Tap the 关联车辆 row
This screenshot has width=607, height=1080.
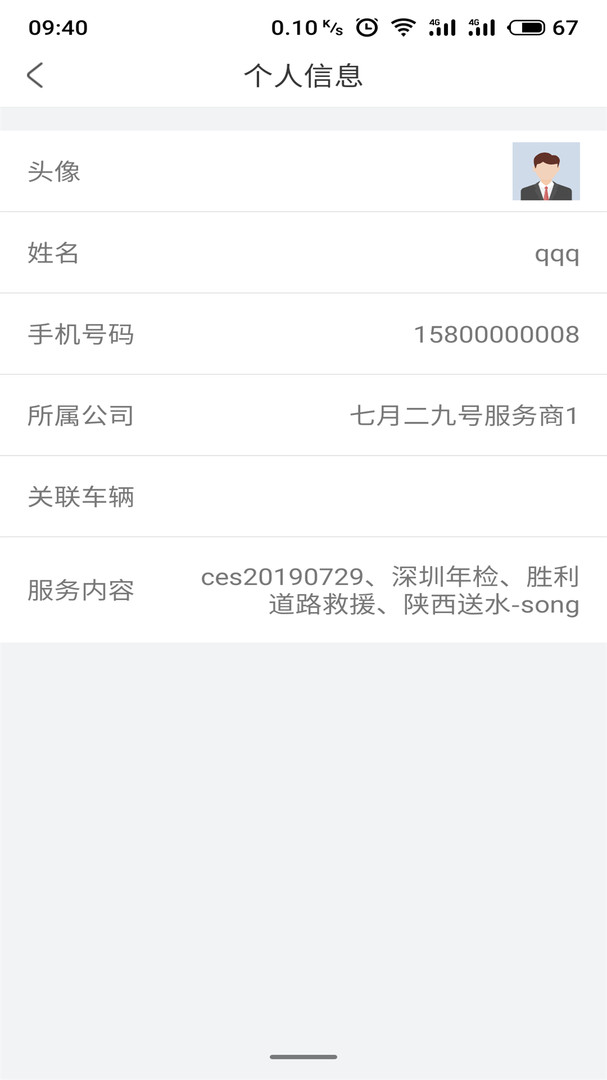[303, 496]
